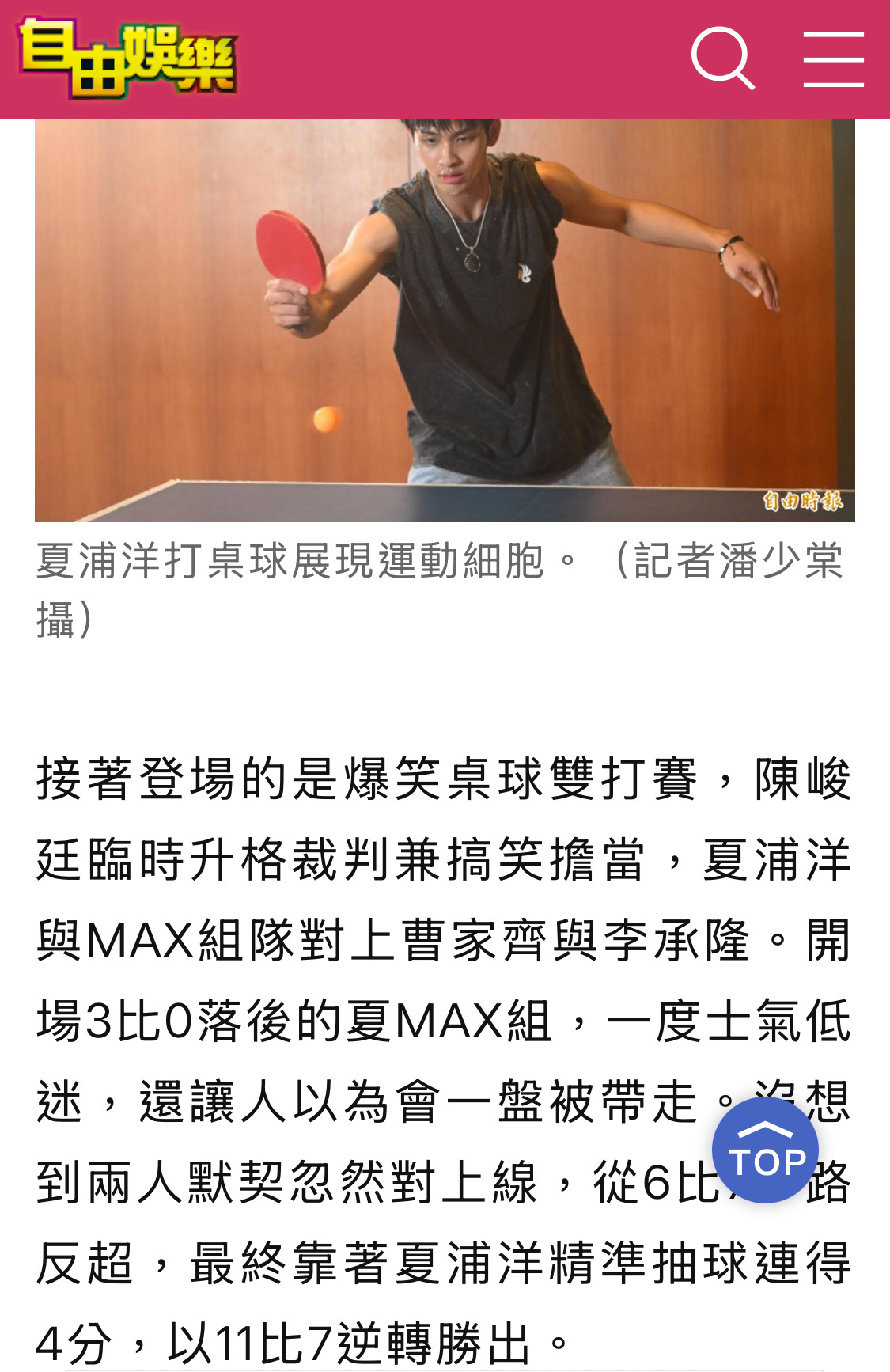Open the hamburger menu
The height and width of the screenshot is (1372, 890).
833,59
